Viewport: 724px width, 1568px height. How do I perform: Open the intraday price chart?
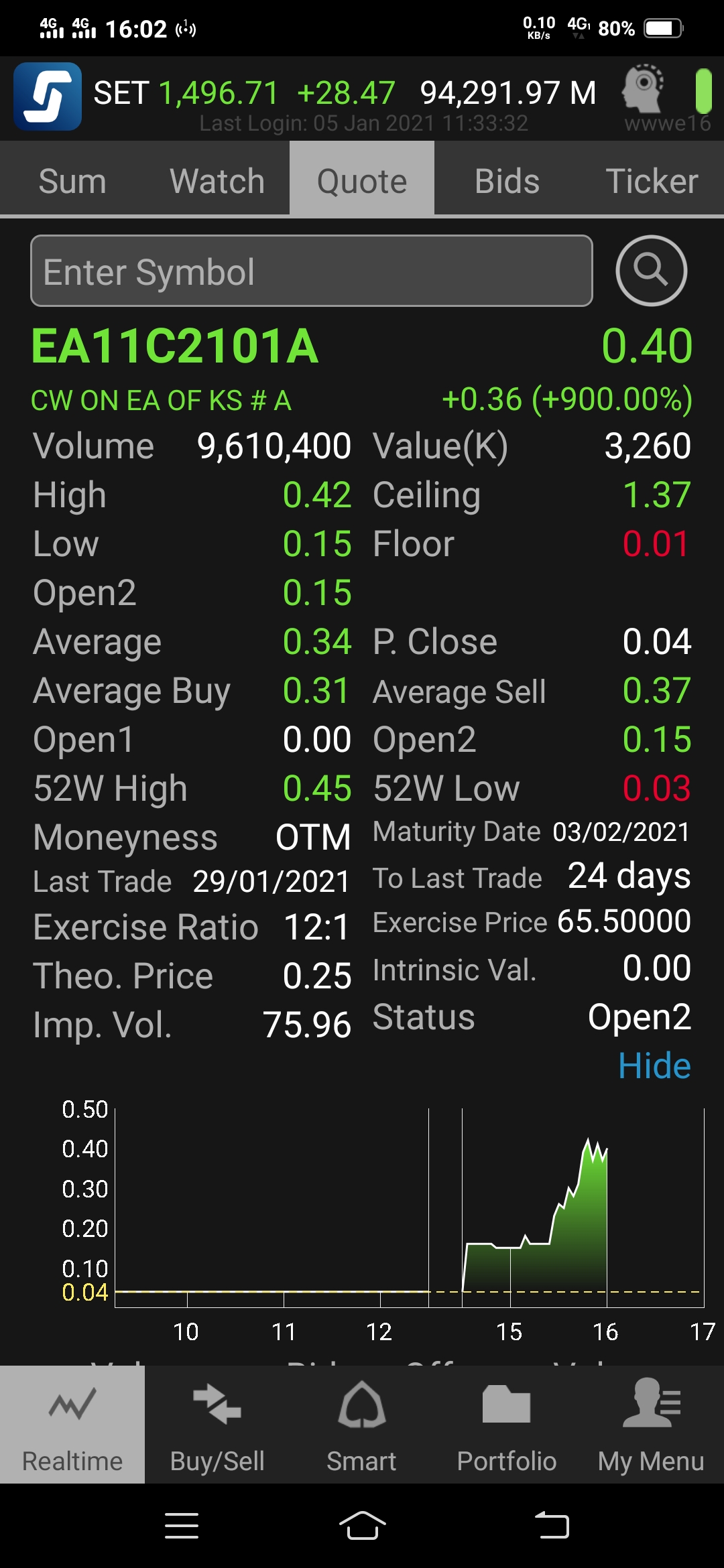(409, 1206)
